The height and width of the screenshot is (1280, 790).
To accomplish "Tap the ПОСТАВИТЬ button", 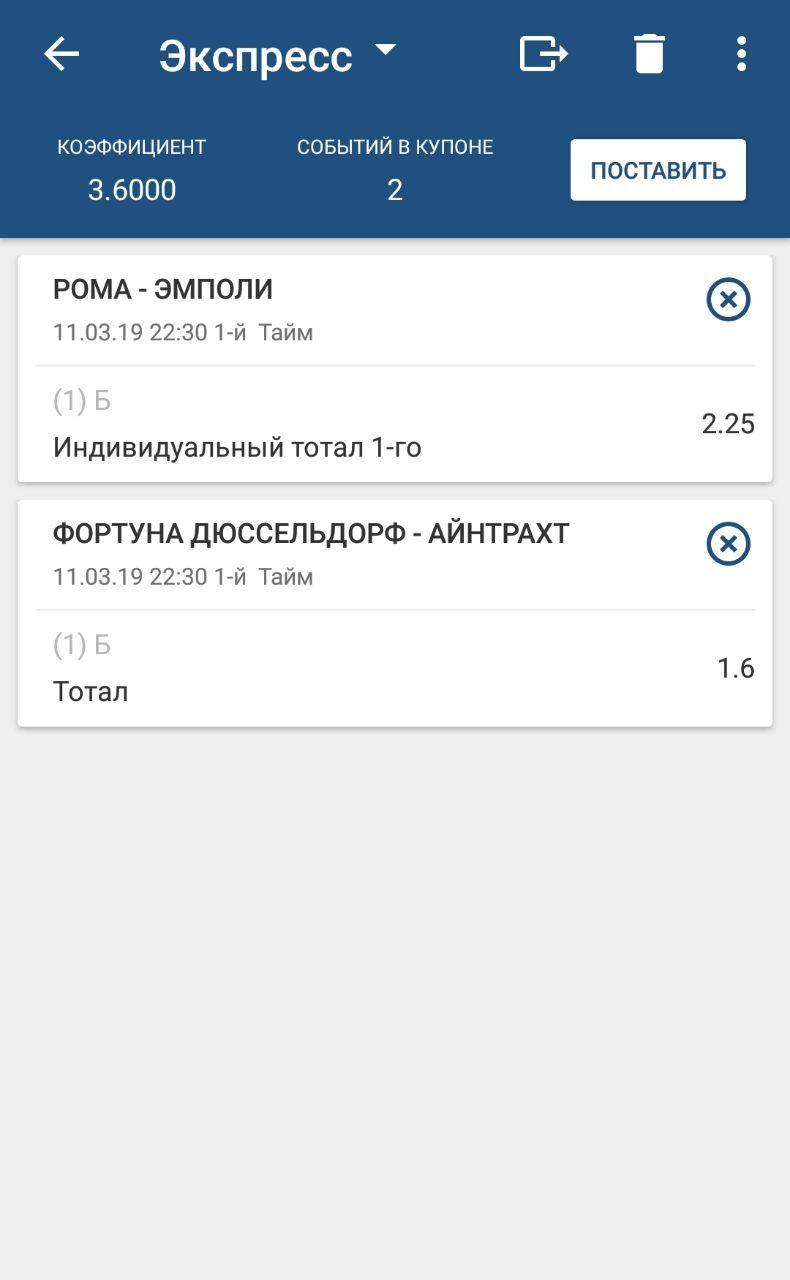I will click(x=658, y=170).
